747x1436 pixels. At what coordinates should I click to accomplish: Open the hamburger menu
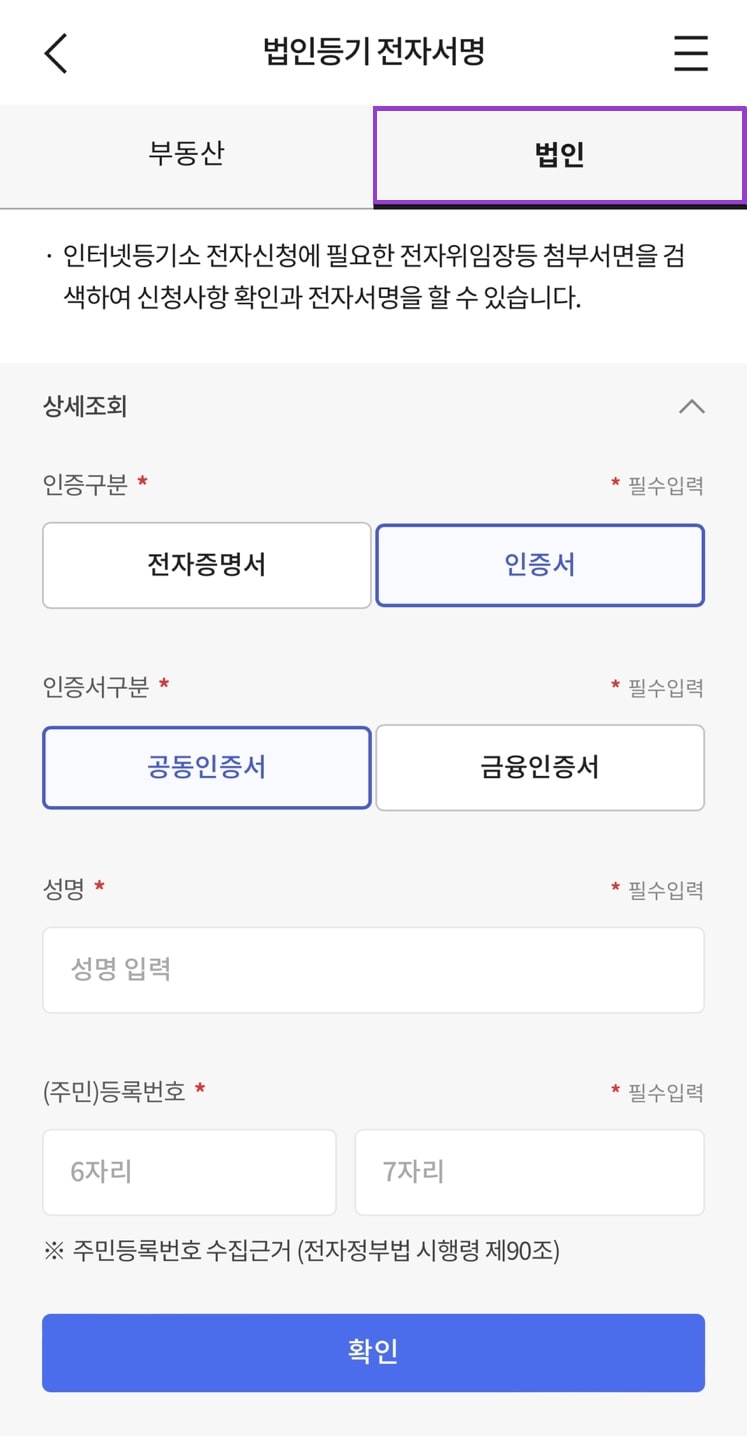pyautogui.click(x=690, y=52)
